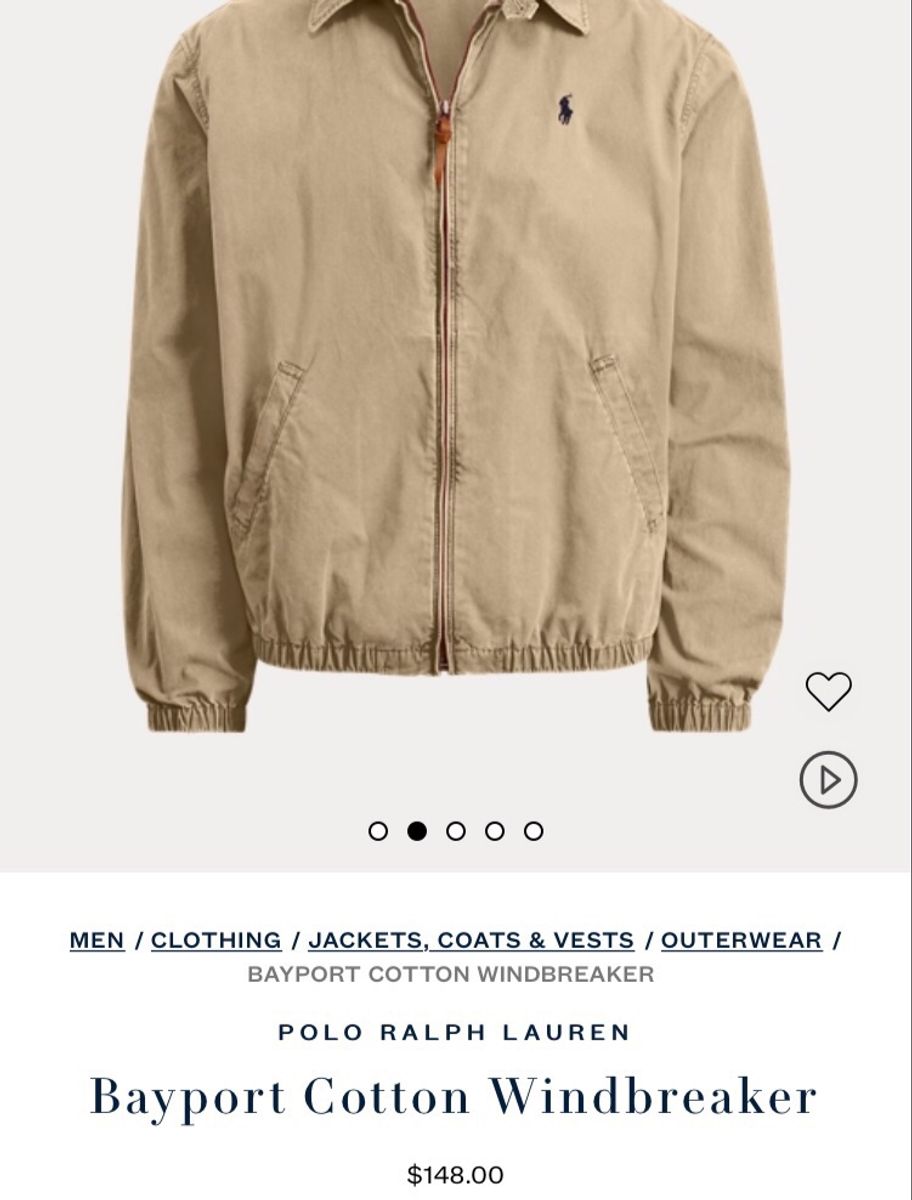This screenshot has width=912, height=1200.
Task: Select the video playback icon below the heart
Action: coord(827,781)
